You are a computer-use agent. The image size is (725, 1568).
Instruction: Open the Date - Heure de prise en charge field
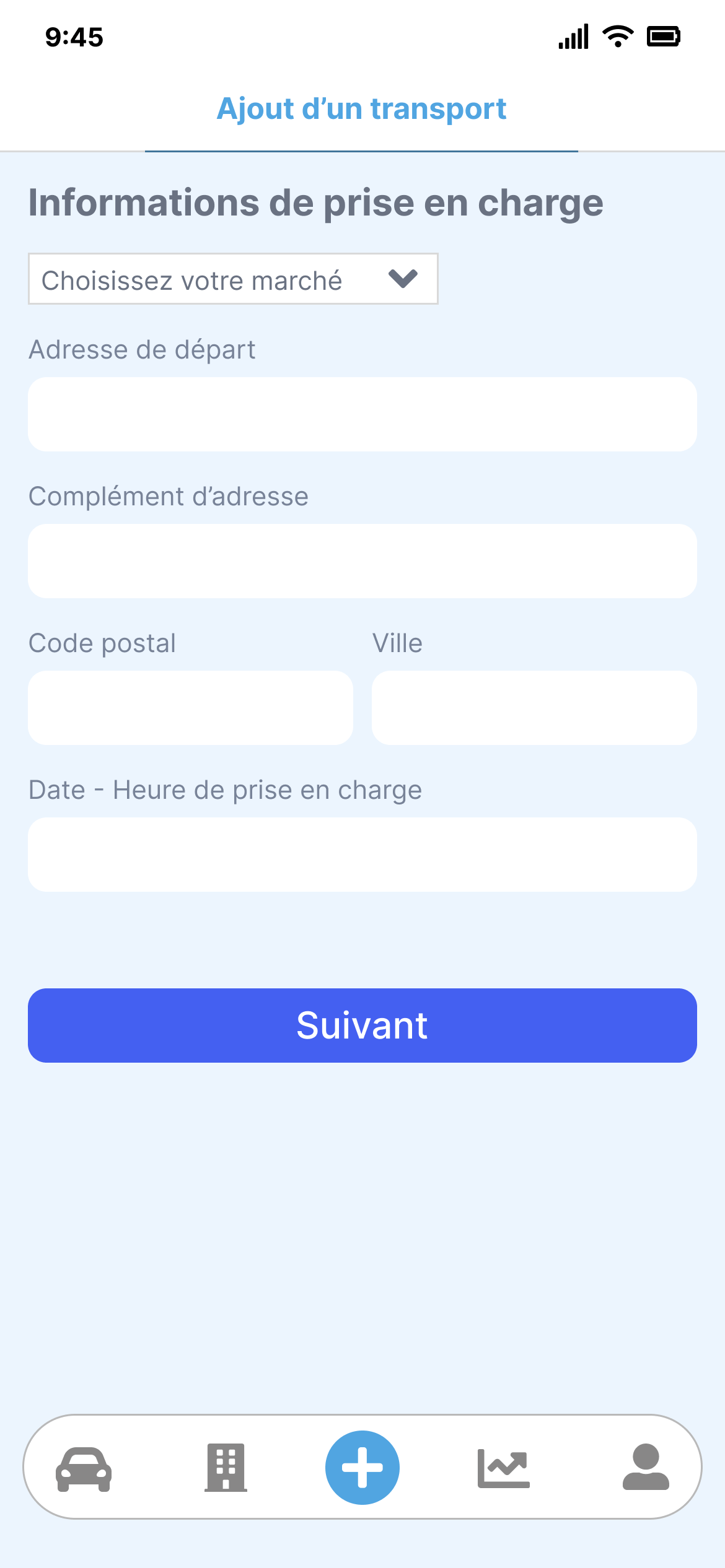(x=362, y=855)
